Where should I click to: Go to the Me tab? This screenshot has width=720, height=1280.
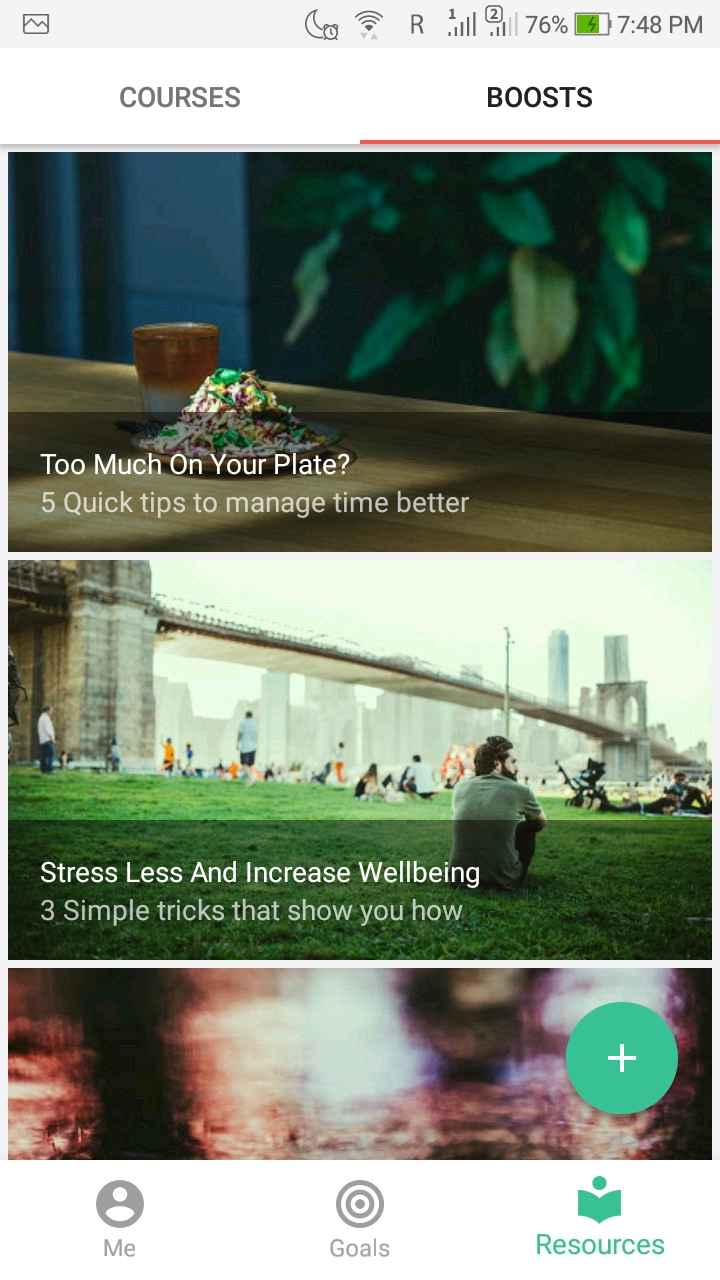point(120,1218)
